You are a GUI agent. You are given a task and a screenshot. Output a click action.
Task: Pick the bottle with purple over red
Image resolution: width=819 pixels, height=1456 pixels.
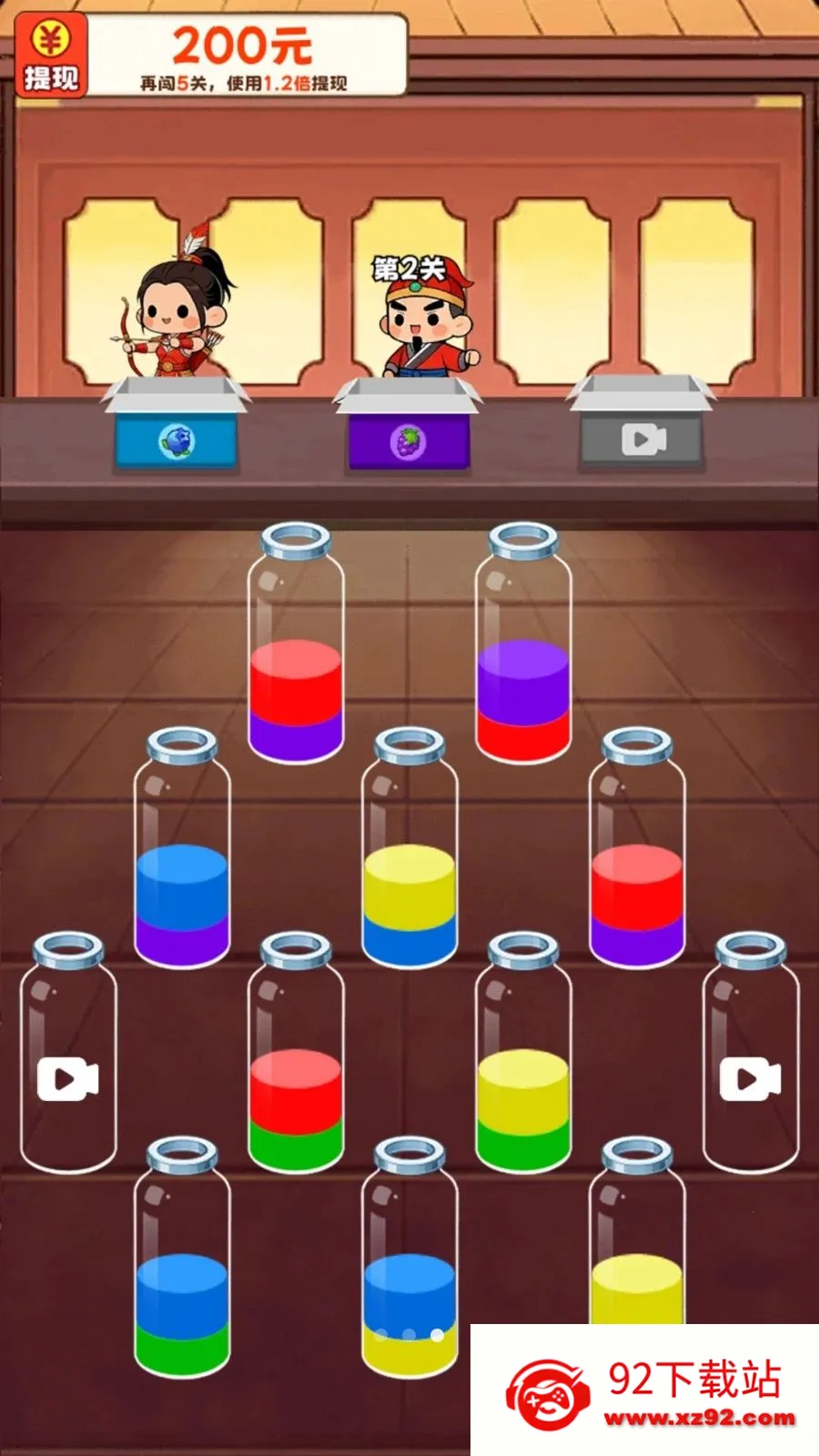tap(523, 643)
